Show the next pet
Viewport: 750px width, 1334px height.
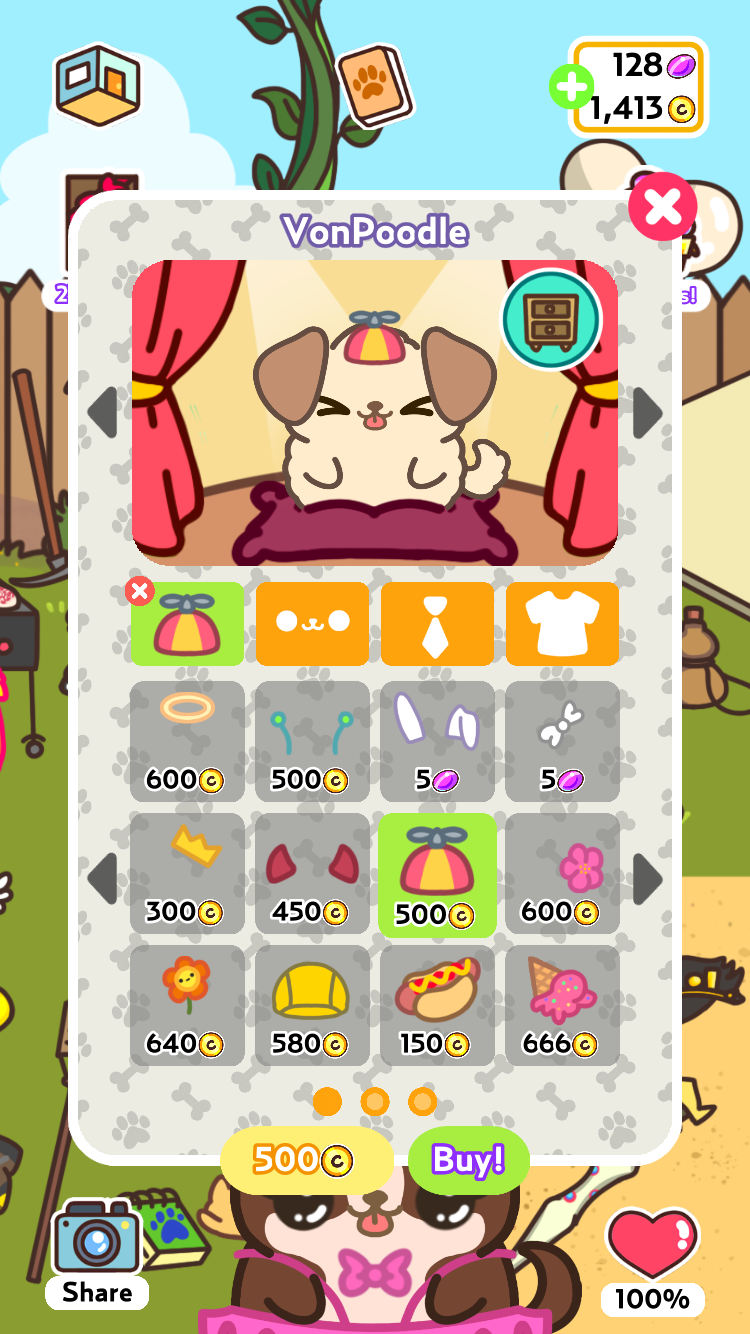[x=647, y=411]
